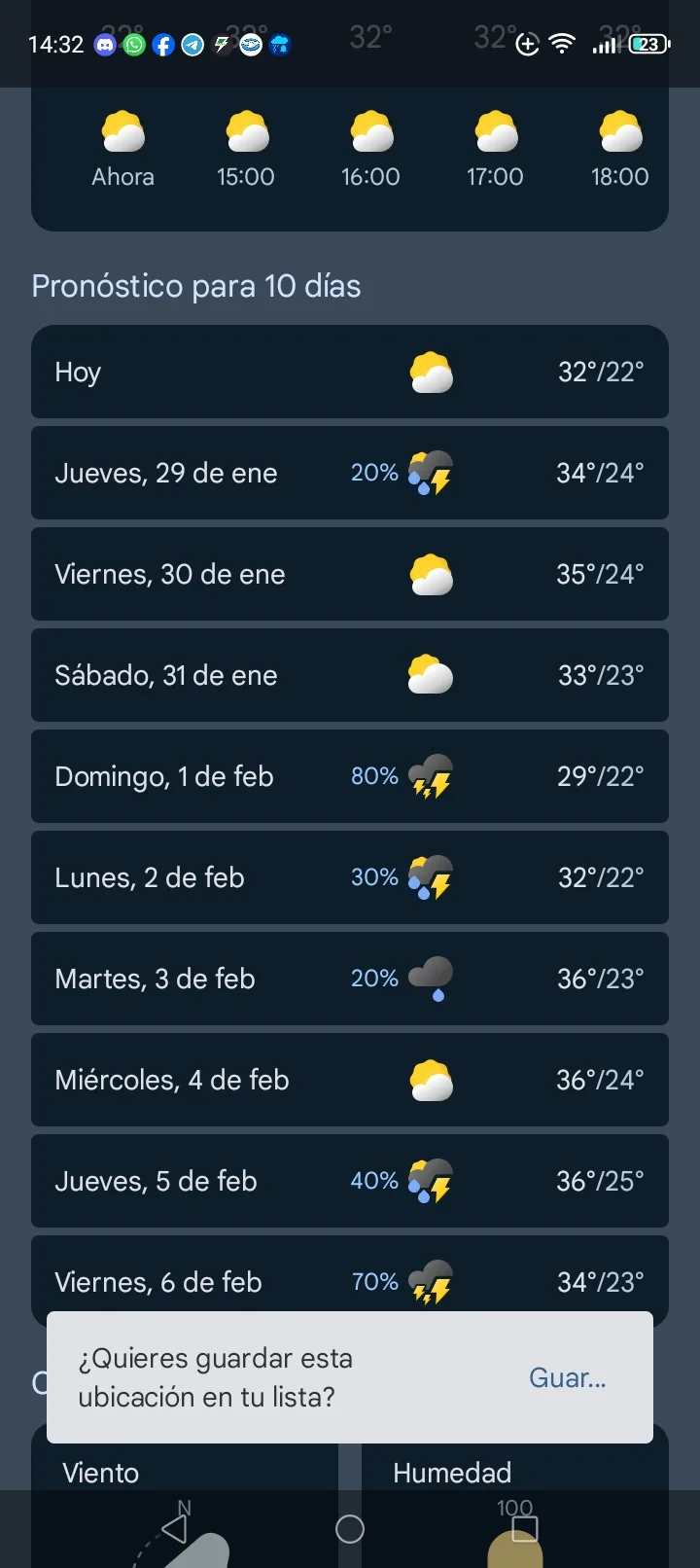Tap the Jueves, 5 de feb row
Screen dimensions: 700x1568
tap(350, 1182)
